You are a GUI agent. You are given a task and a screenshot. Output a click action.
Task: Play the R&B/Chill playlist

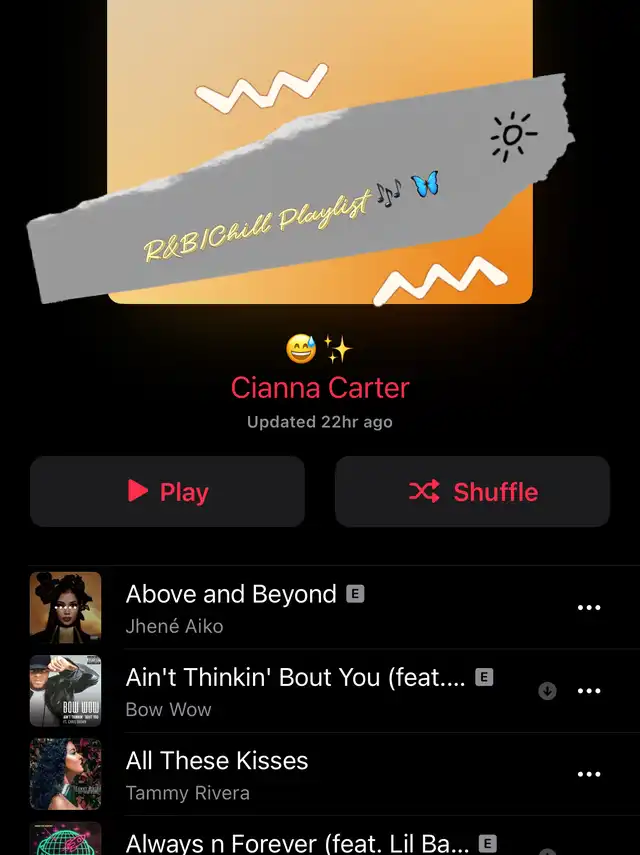coord(167,491)
